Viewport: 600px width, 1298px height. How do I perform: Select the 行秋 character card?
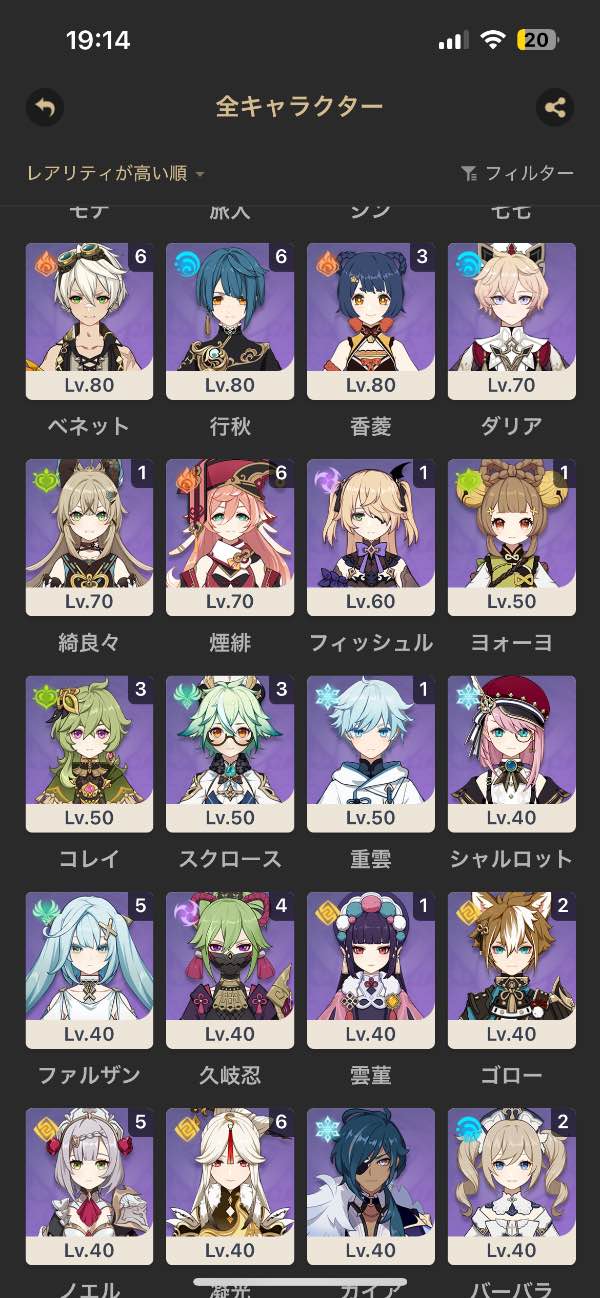click(x=230, y=321)
